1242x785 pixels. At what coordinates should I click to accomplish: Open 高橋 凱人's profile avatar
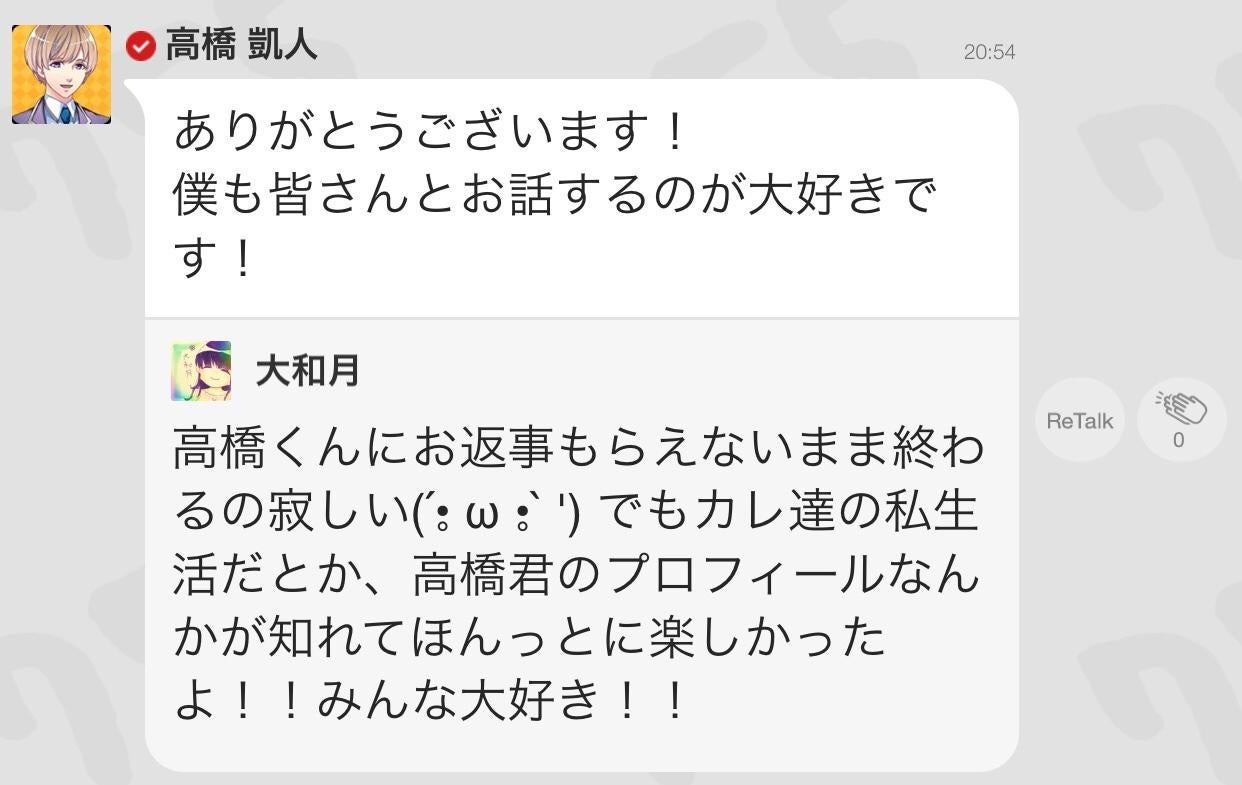(61, 74)
